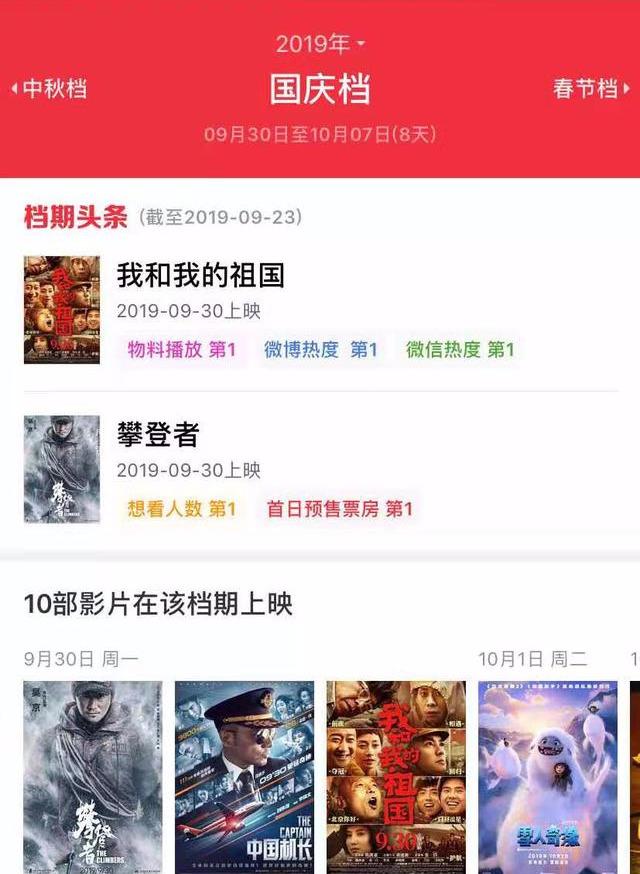Switch to the previous 中秋档 period
640x874 pixels.
click(50, 89)
